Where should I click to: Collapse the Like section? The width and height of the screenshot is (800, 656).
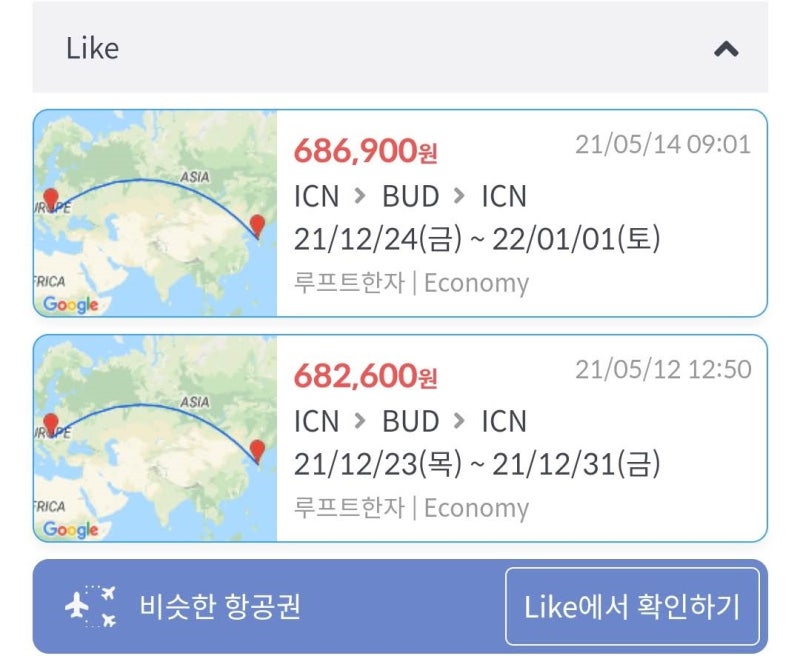point(726,49)
